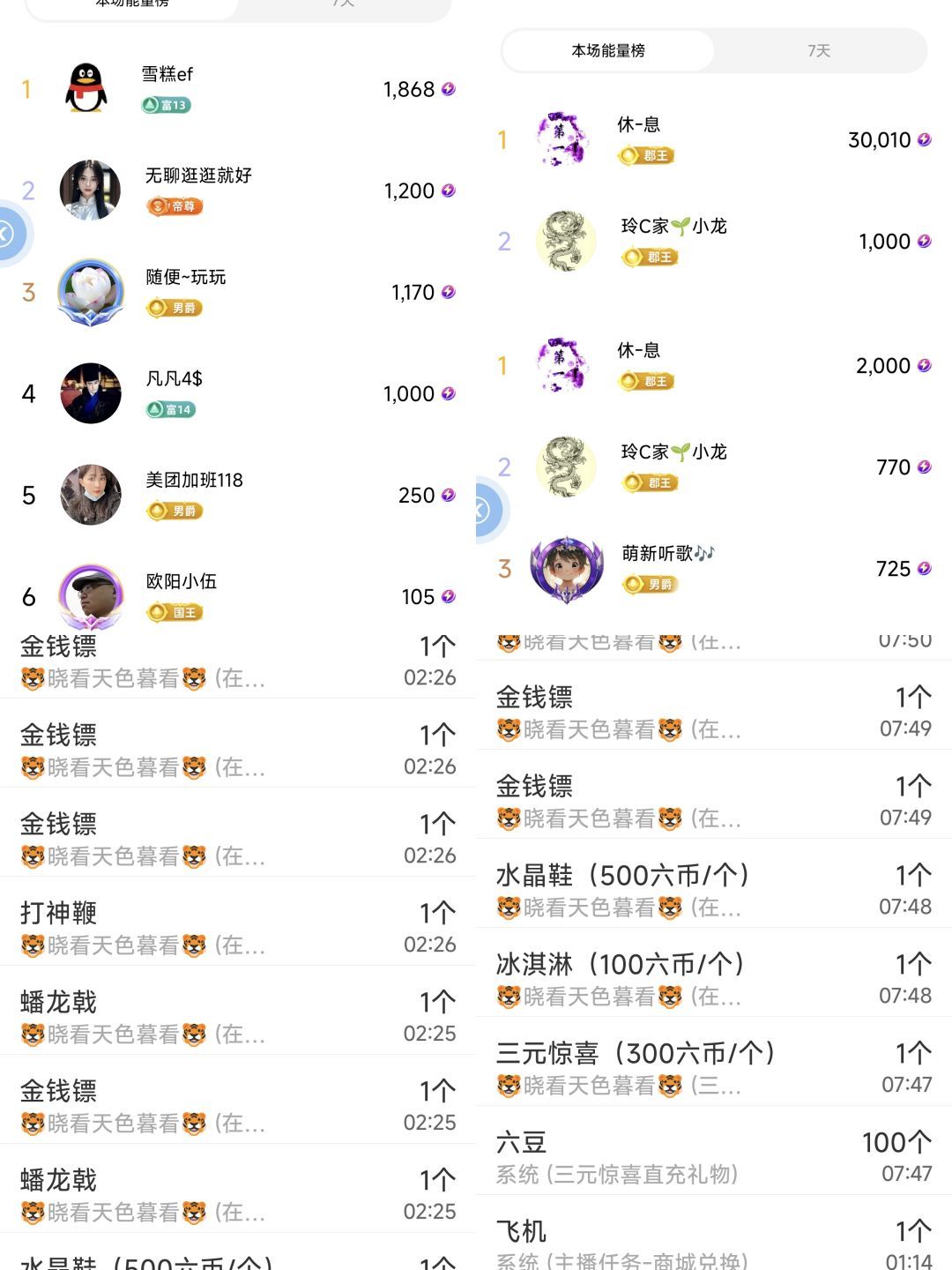Select 凡凡4$'s profile picture

coord(89,393)
